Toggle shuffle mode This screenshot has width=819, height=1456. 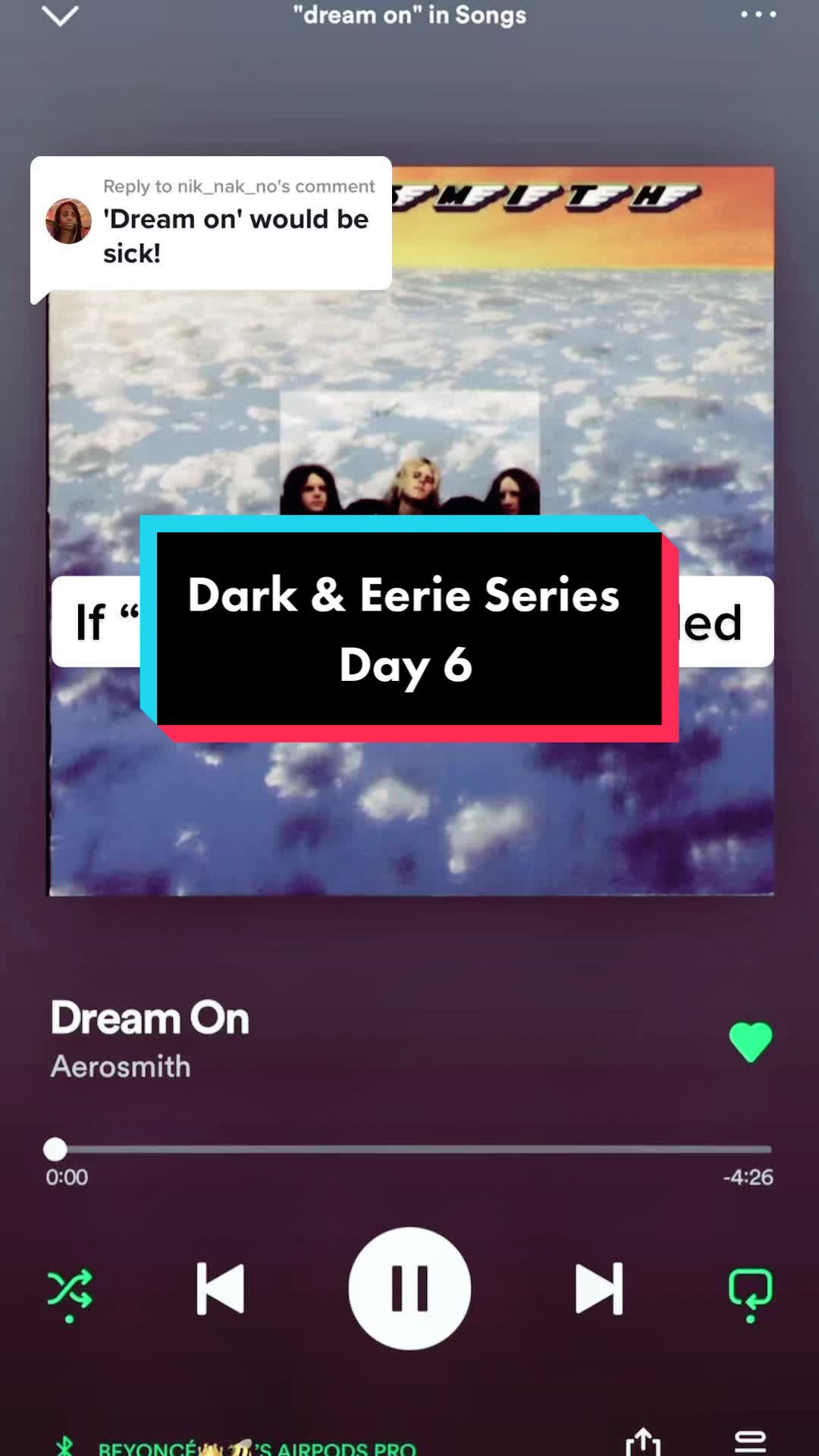[70, 1289]
